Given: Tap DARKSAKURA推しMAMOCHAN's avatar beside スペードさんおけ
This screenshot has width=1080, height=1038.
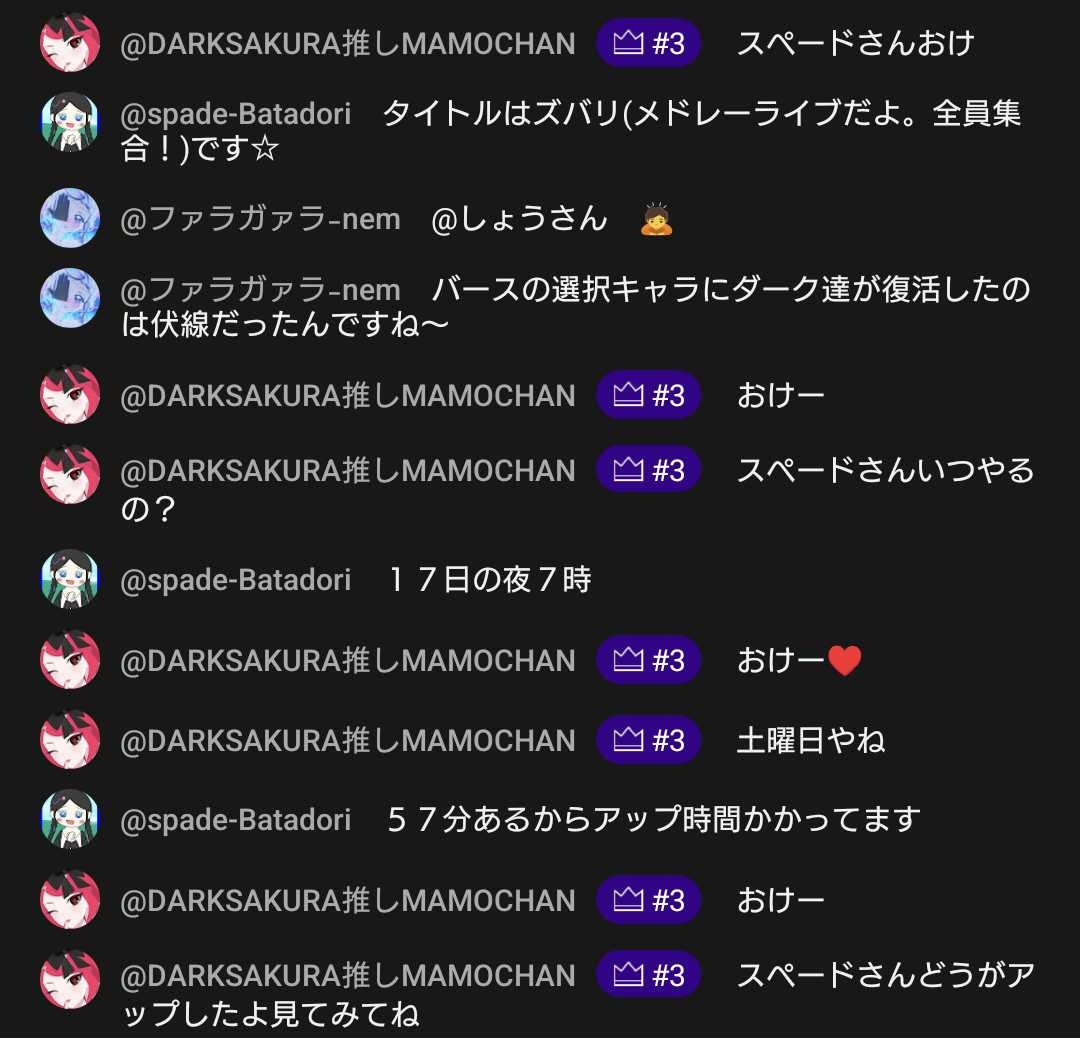Looking at the screenshot, I should point(69,44).
